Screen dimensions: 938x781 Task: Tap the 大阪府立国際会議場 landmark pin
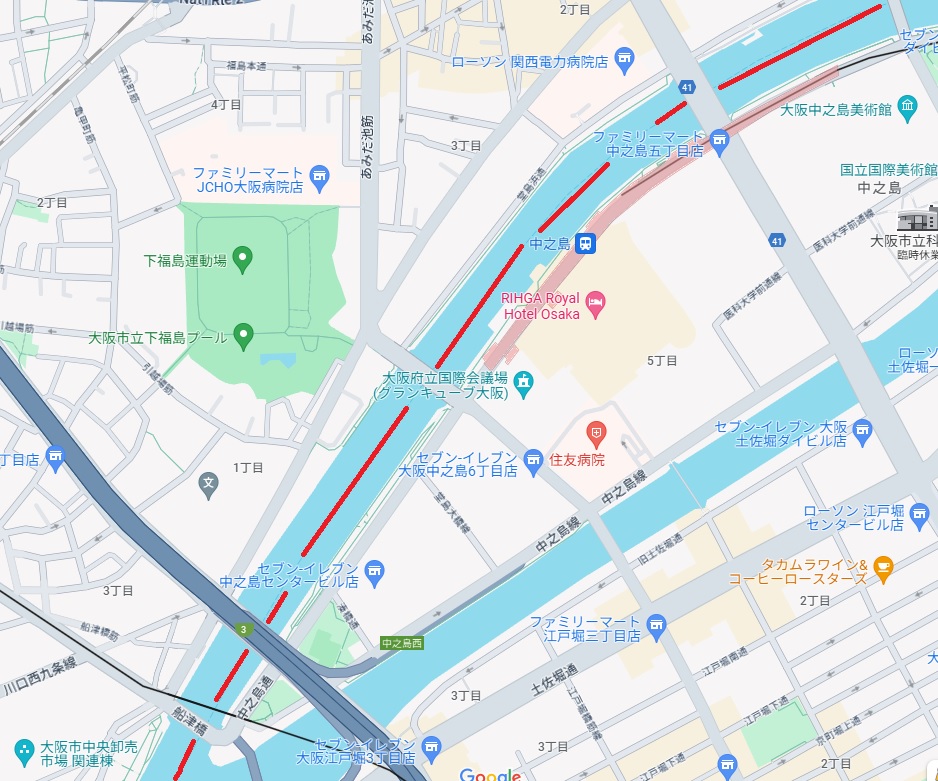click(x=523, y=381)
